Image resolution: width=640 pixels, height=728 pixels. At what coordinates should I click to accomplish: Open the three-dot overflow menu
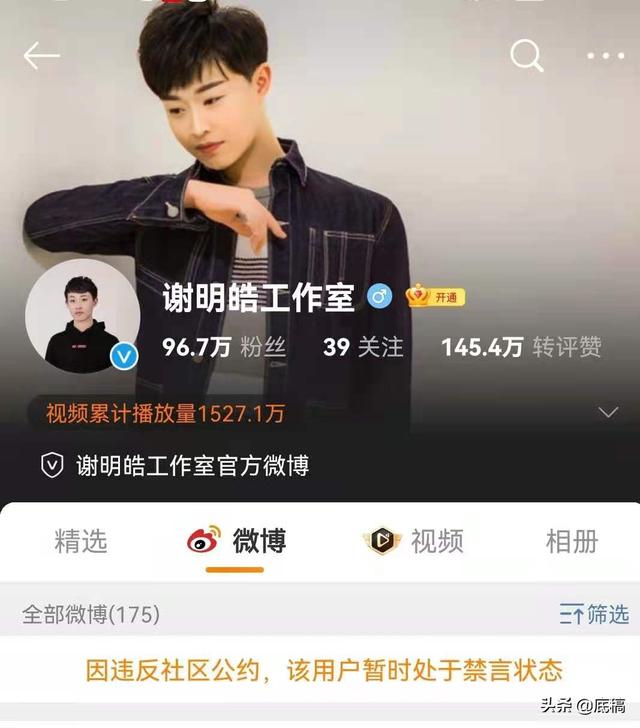click(605, 56)
